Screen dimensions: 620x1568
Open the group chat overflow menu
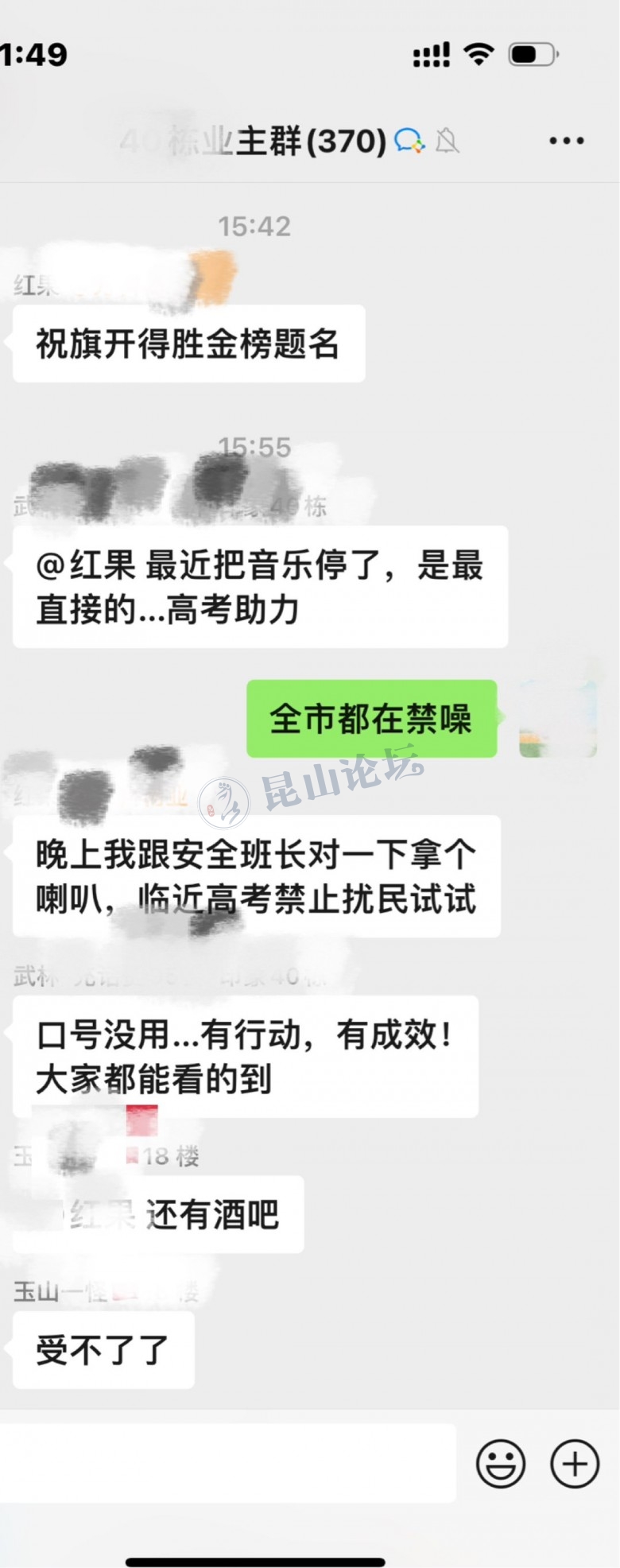[567, 142]
